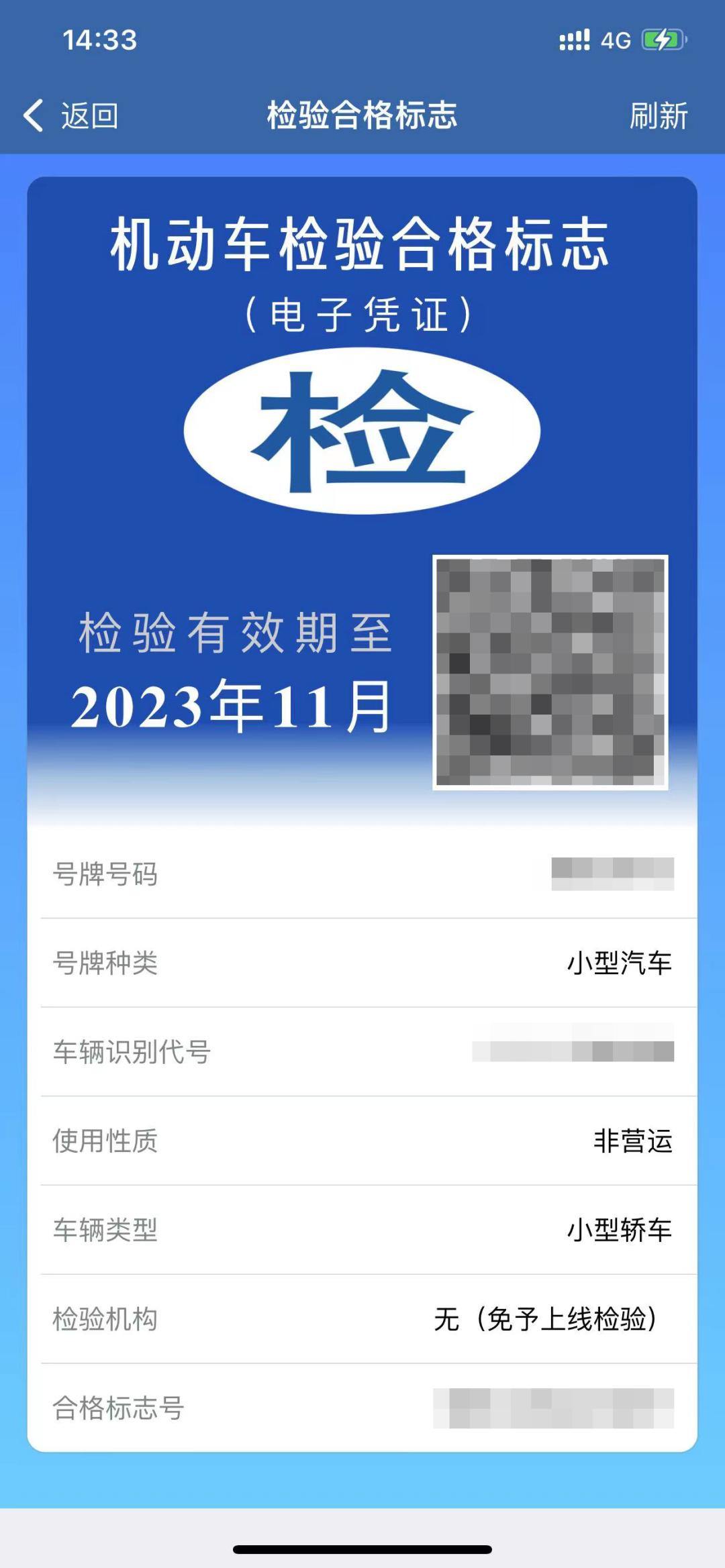Go back using the 返回 button

71,115
